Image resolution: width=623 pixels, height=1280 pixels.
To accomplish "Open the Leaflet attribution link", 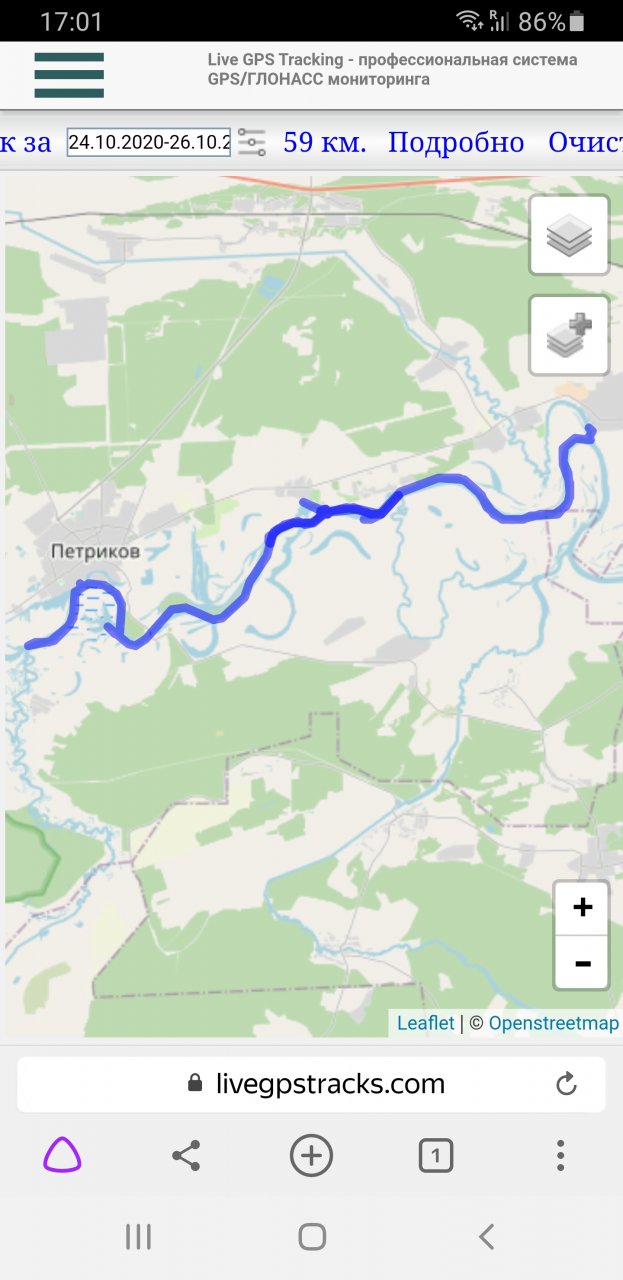I will pos(425,1023).
